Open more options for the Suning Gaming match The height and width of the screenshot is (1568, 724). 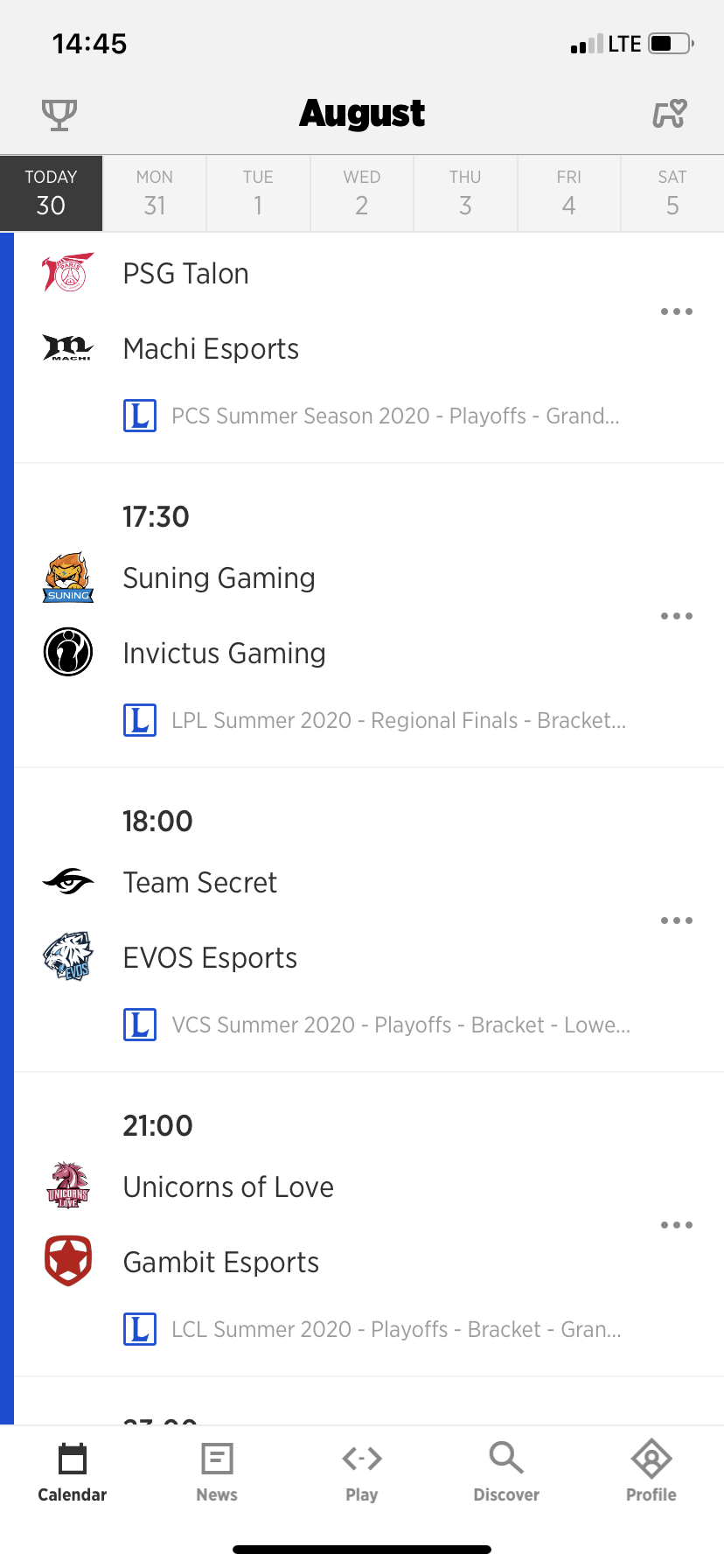pos(677,616)
